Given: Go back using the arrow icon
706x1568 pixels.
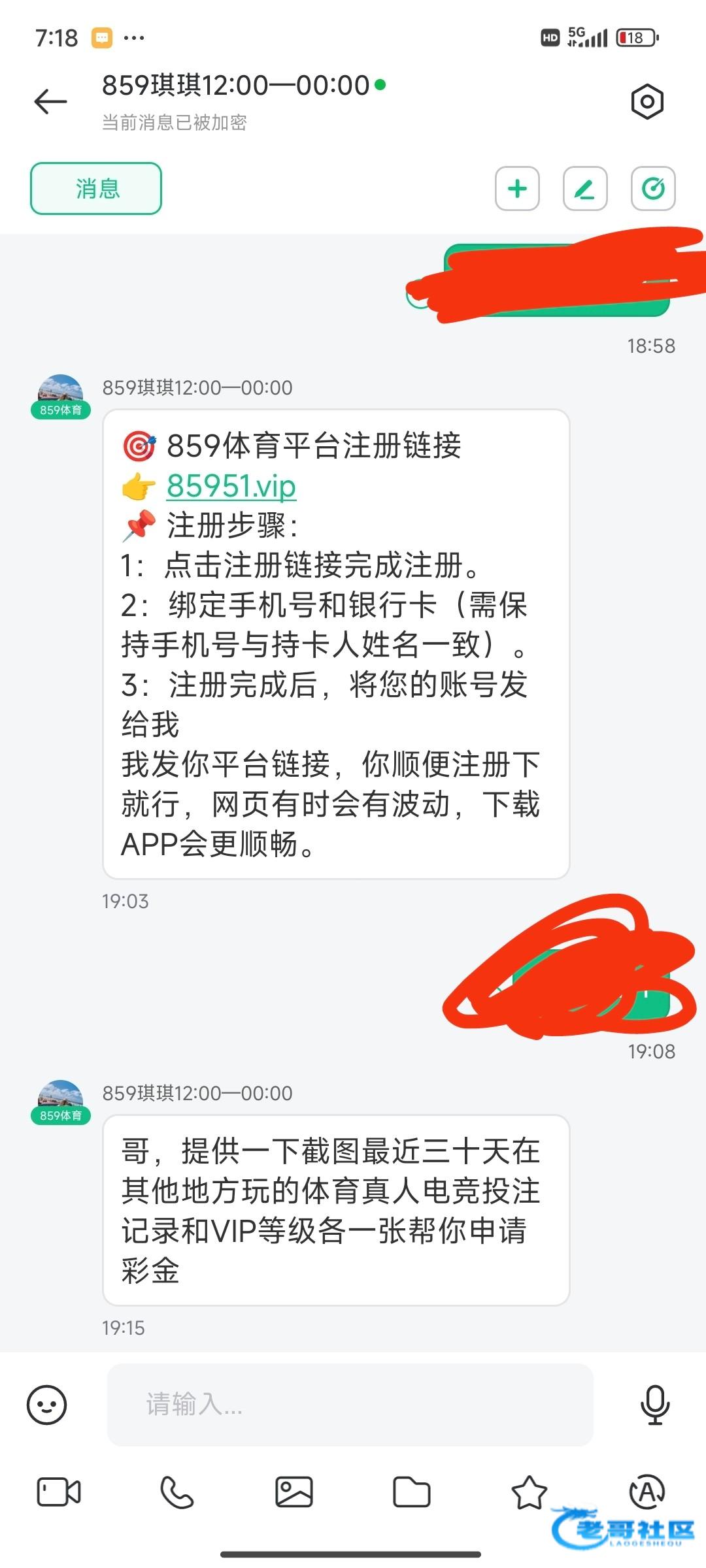Looking at the screenshot, I should (51, 102).
